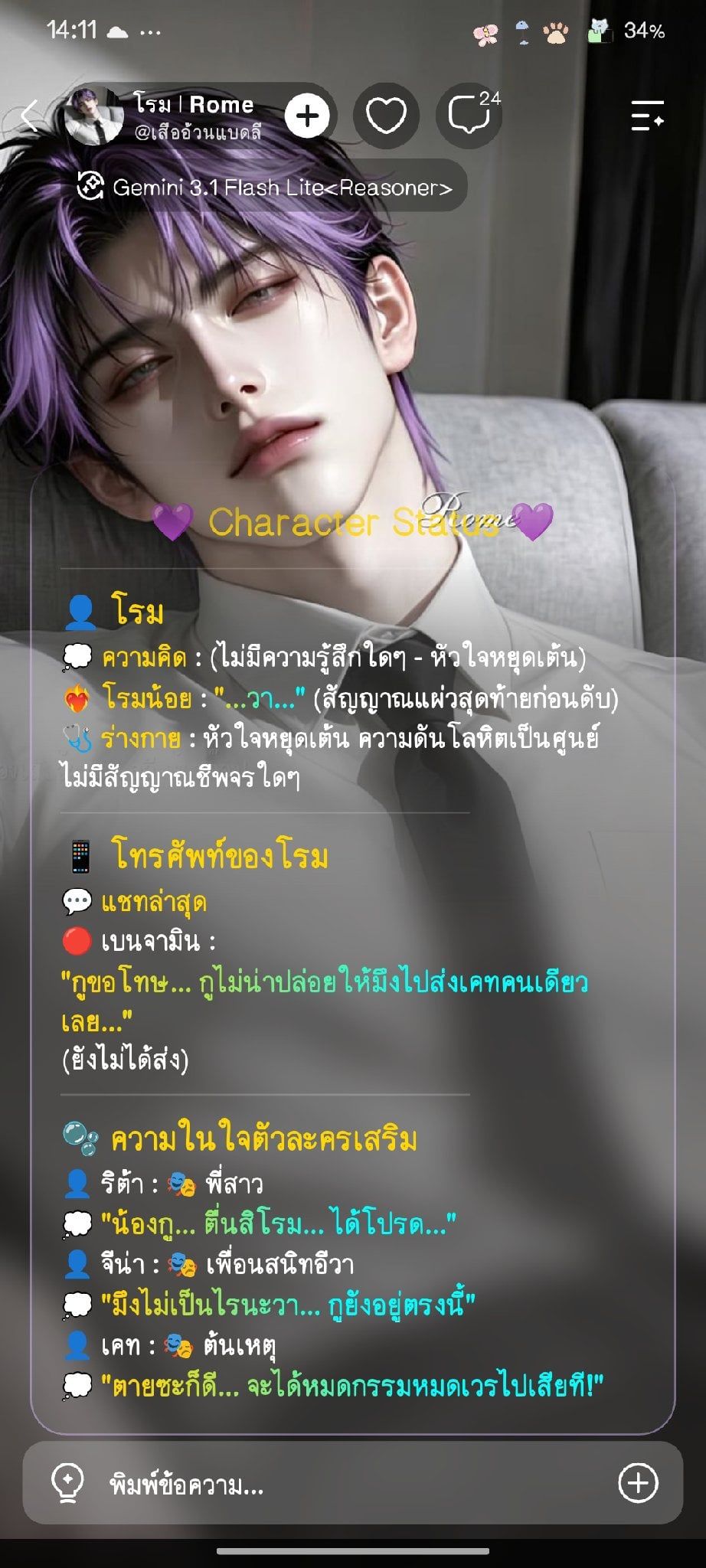
Task: Open the plus attachment button in input bar
Action: click(638, 1483)
